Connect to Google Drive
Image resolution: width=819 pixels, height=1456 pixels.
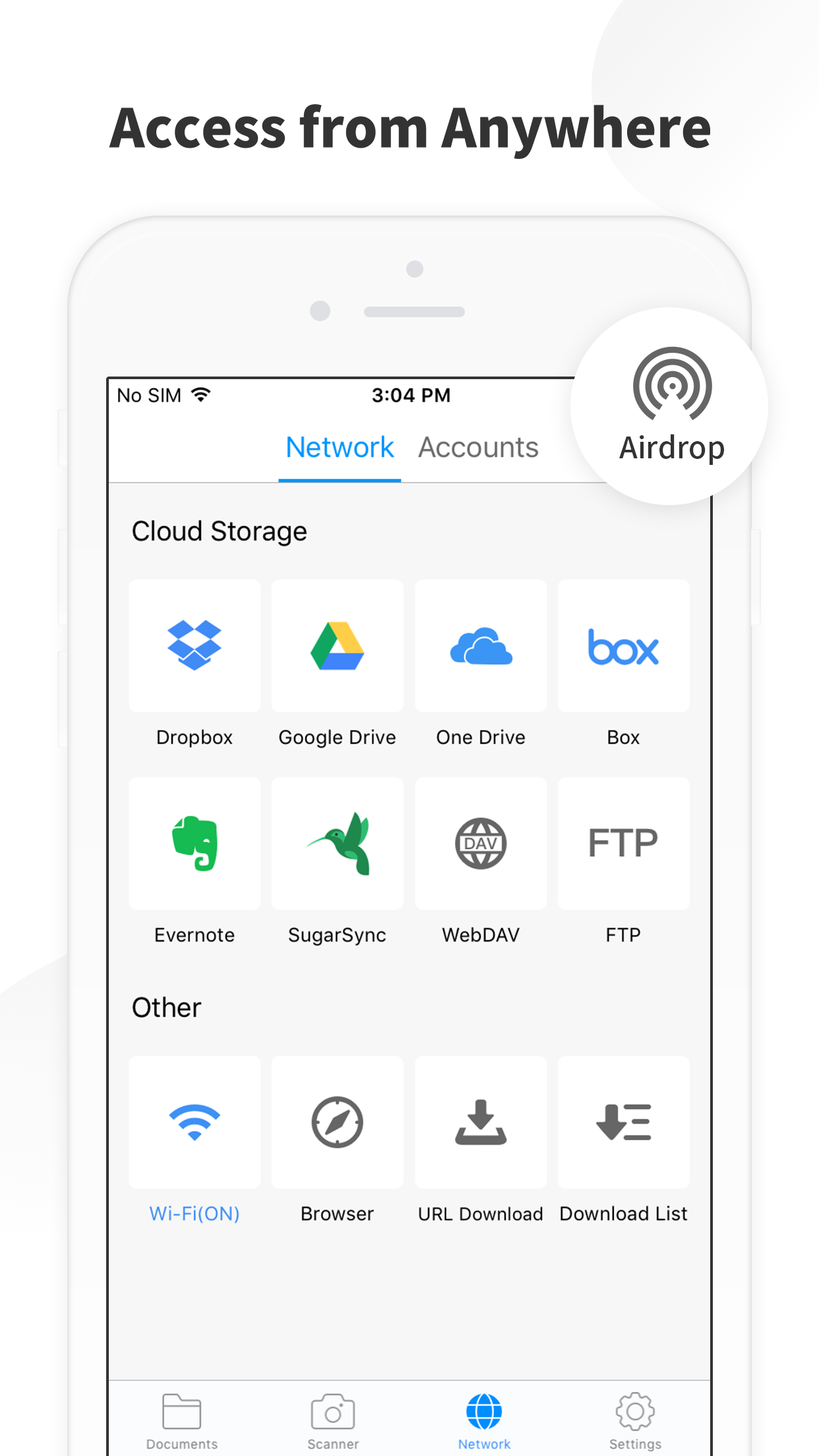point(337,646)
